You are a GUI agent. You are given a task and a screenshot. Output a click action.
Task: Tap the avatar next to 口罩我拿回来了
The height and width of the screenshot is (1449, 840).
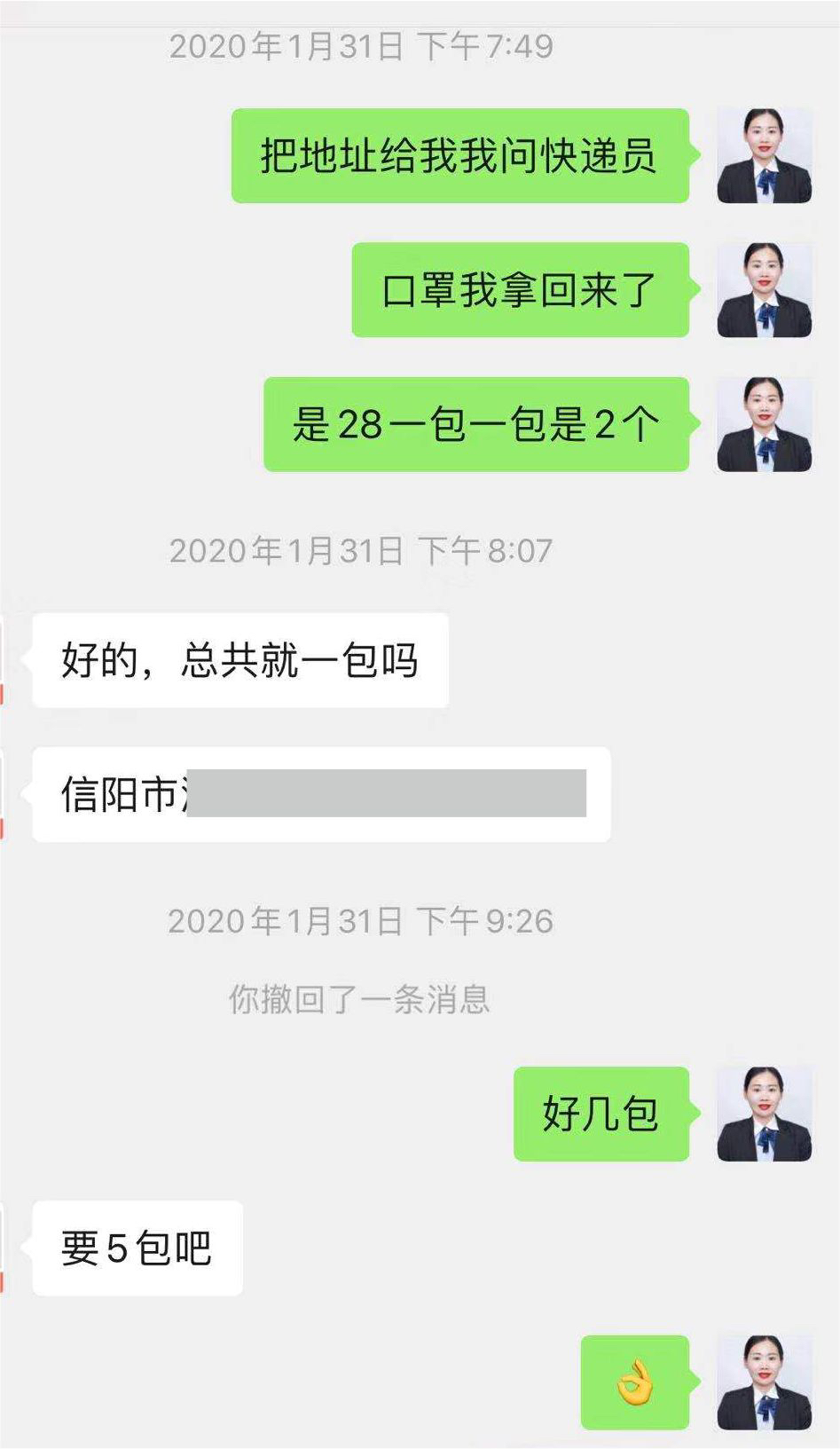click(764, 290)
